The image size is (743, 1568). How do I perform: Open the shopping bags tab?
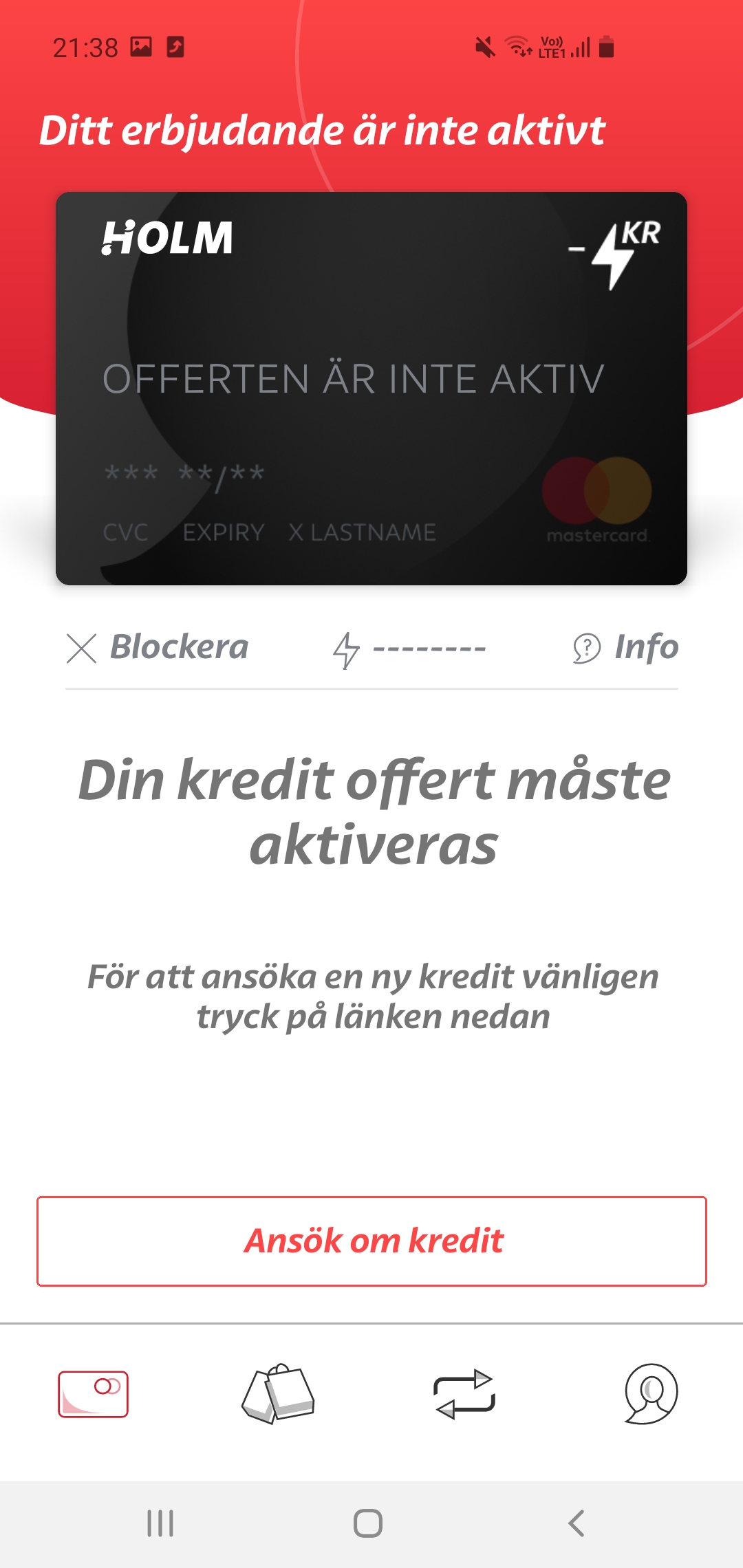(279, 1394)
